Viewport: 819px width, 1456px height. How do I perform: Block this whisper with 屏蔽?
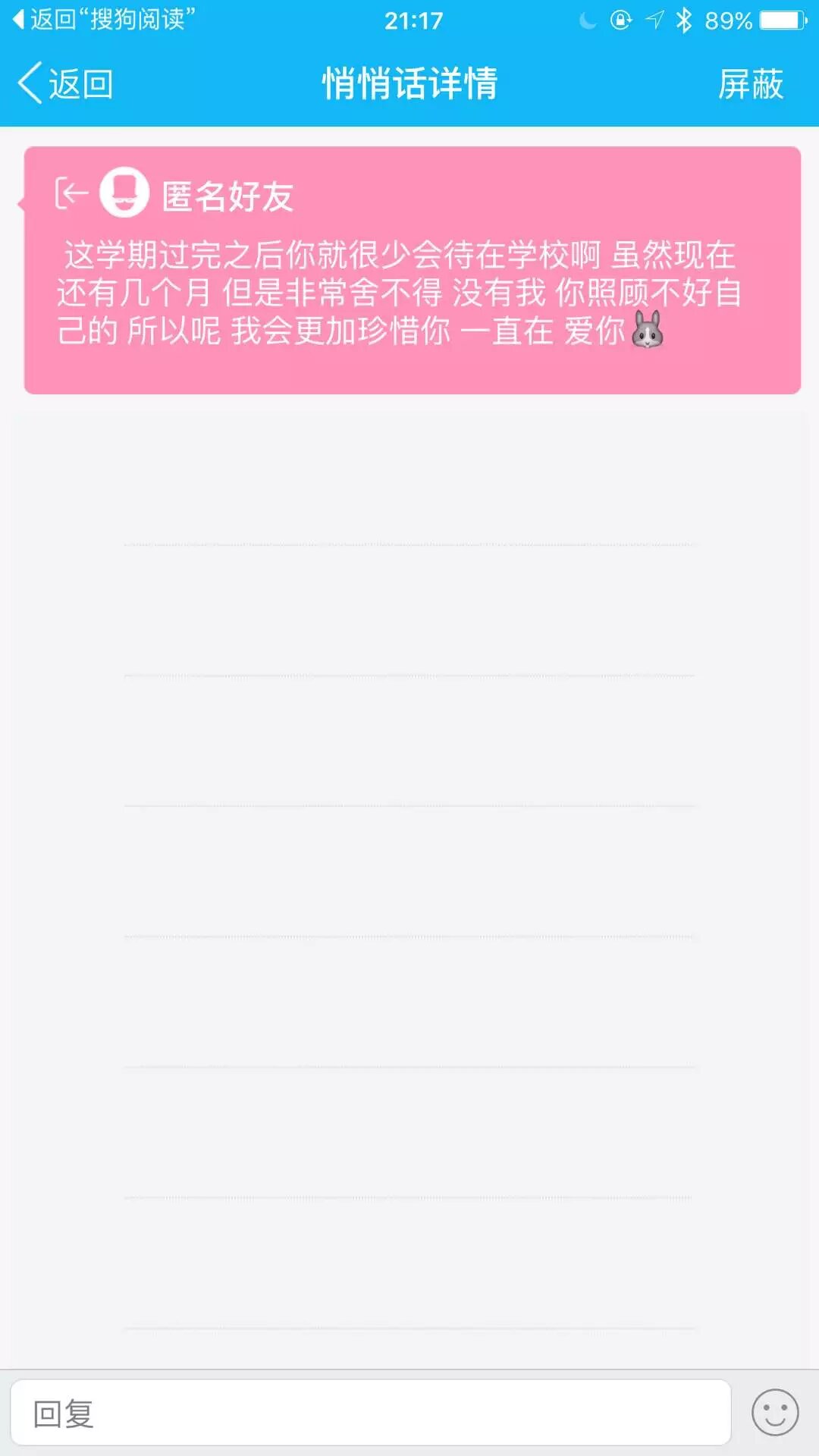[750, 83]
